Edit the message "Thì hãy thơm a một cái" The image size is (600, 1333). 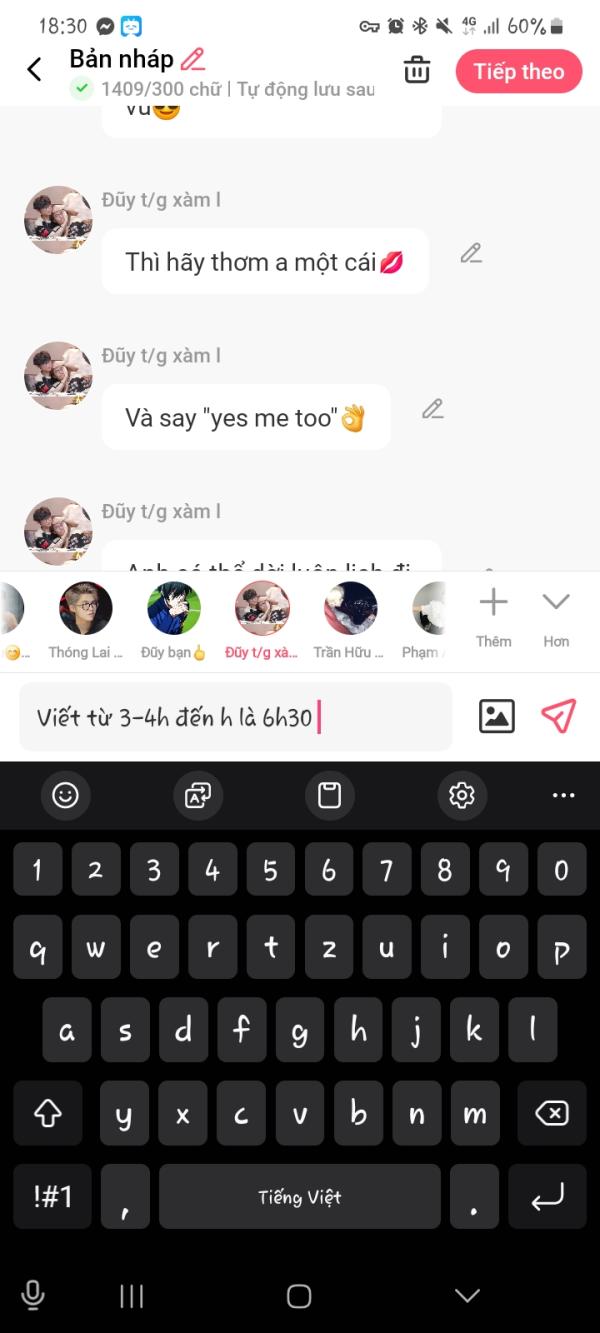(x=471, y=253)
